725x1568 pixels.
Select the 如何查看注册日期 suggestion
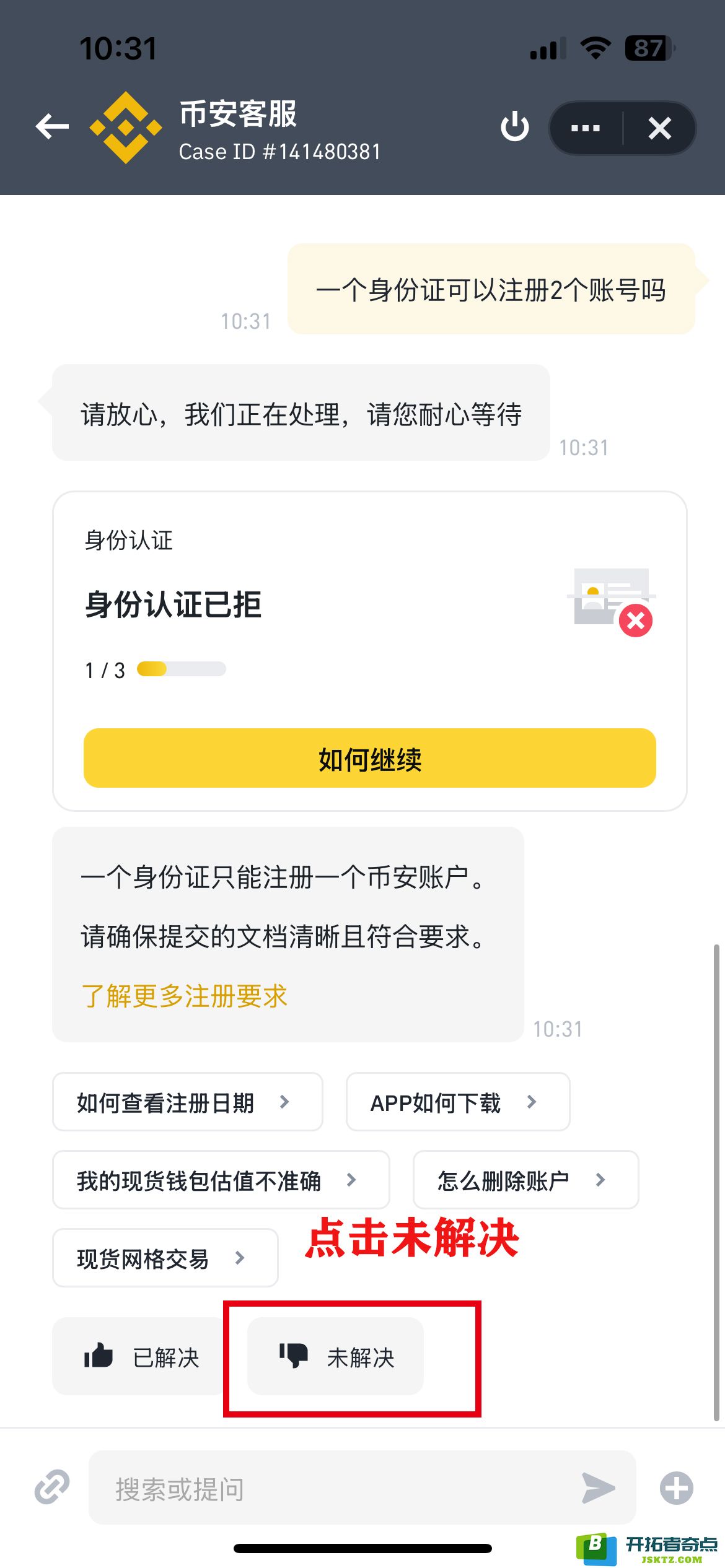pyautogui.click(x=188, y=1102)
